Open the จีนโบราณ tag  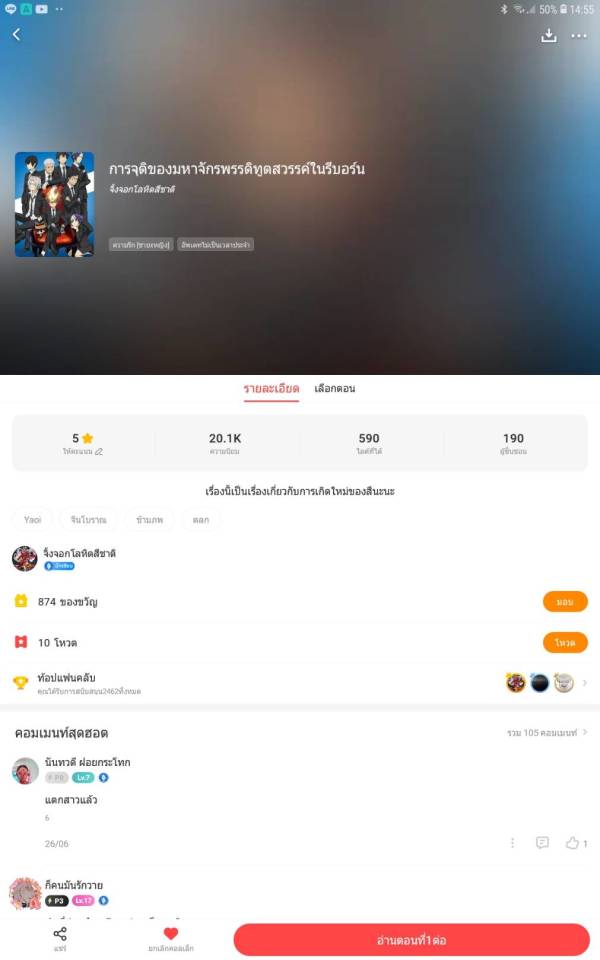(x=88, y=519)
